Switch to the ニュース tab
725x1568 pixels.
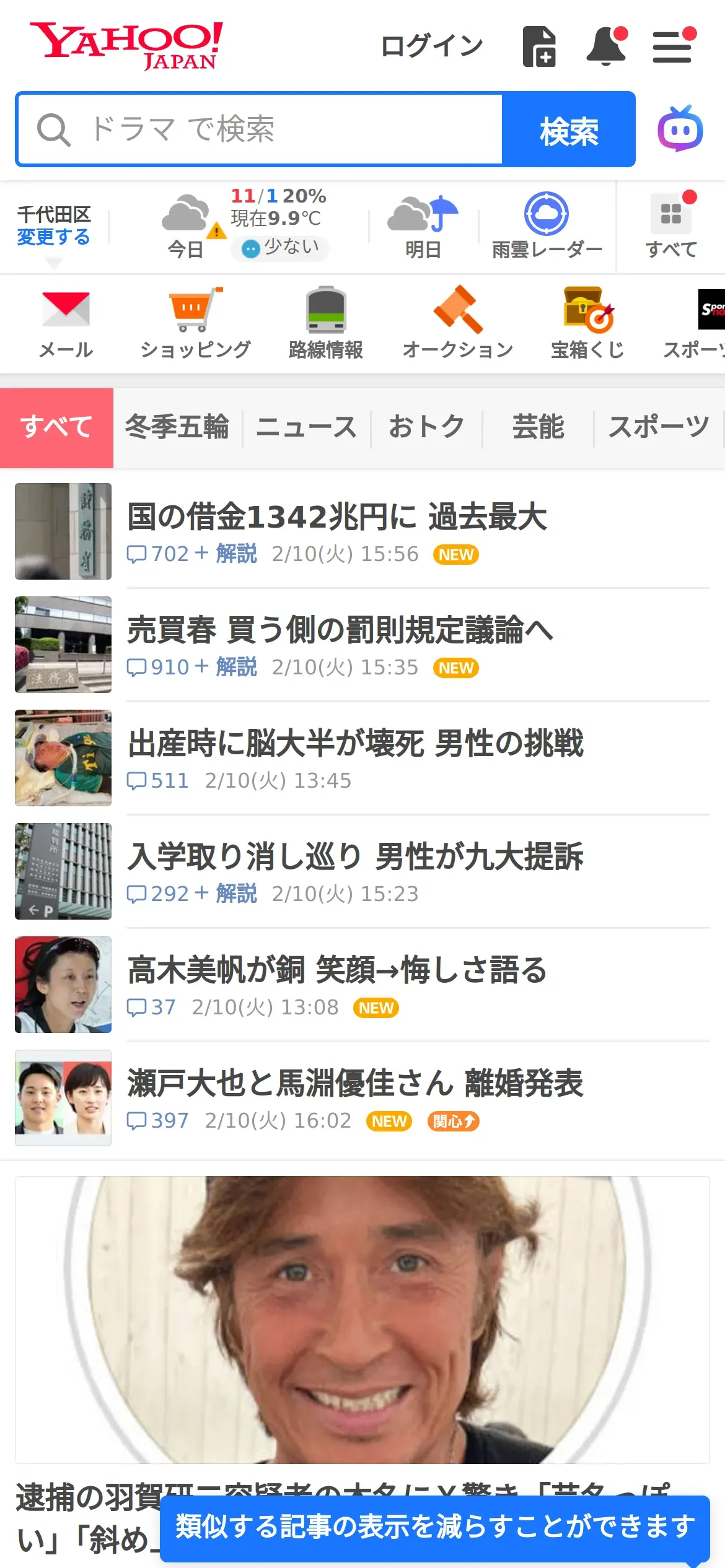306,427
